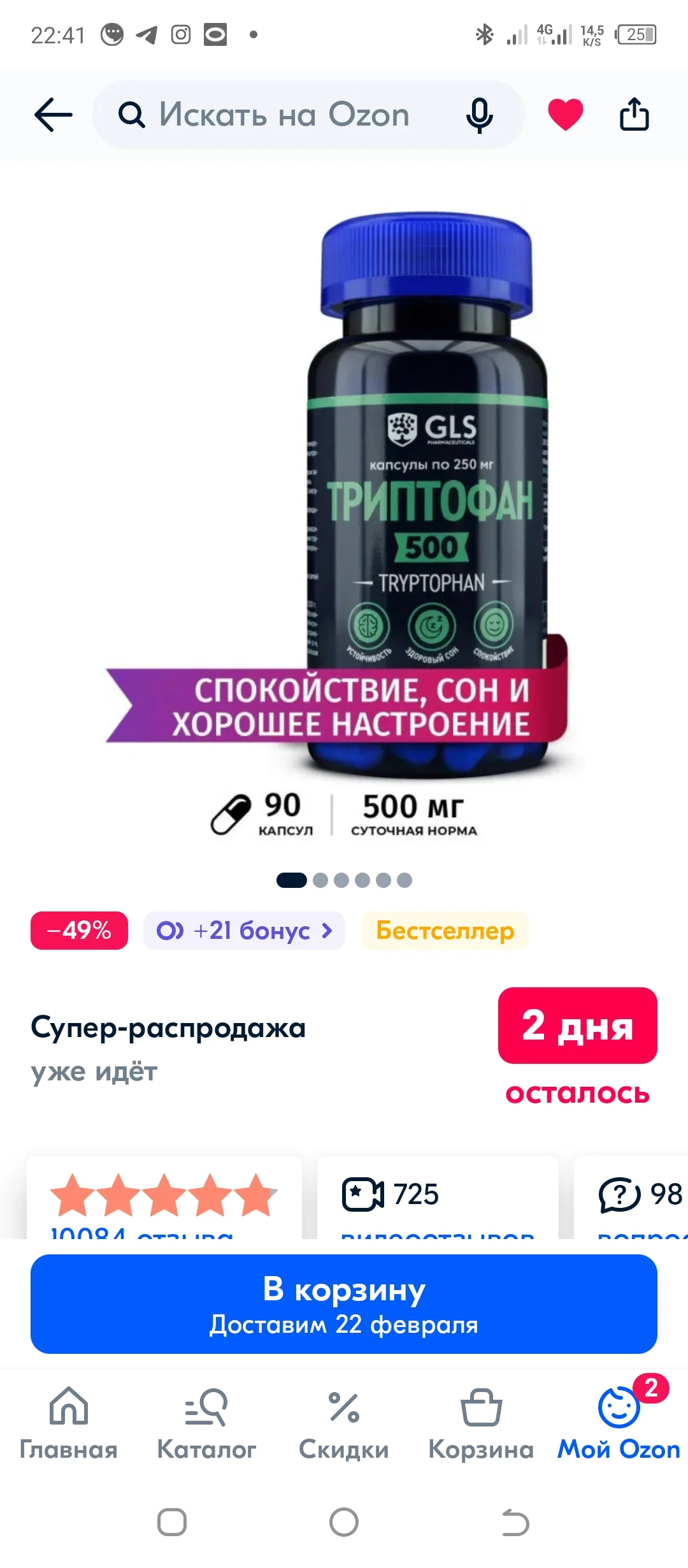The height and width of the screenshot is (1568, 688).
Task: Share the product via share icon
Action: pos(635,115)
